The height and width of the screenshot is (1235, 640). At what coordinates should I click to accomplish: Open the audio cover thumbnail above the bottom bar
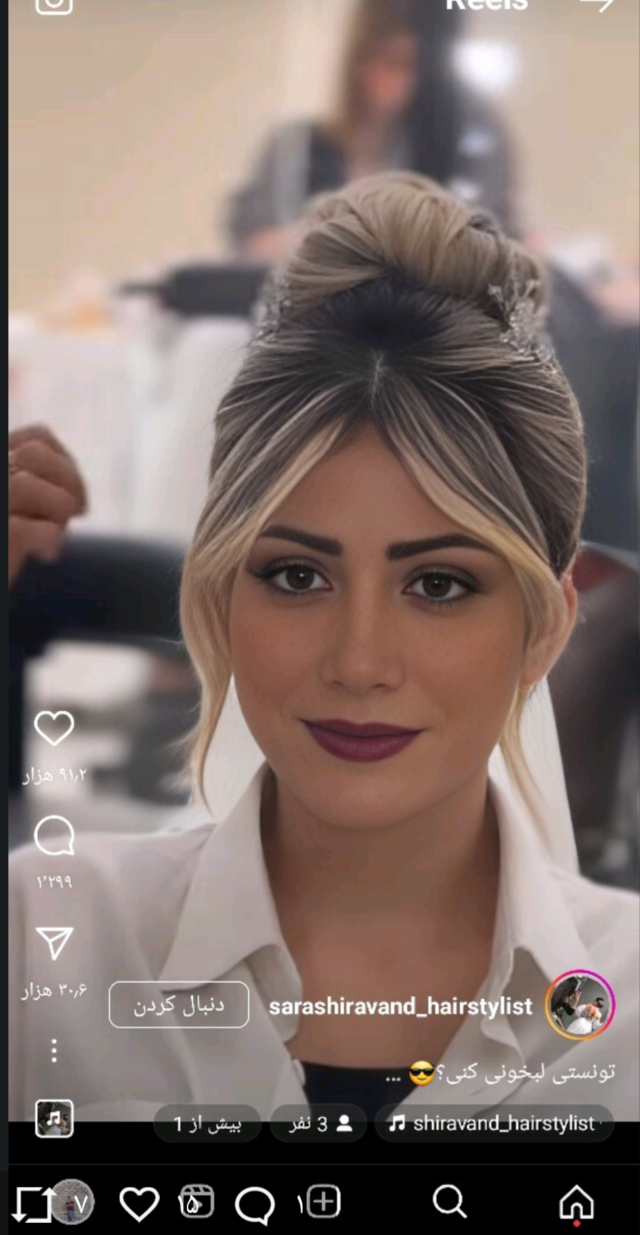[x=54, y=1118]
